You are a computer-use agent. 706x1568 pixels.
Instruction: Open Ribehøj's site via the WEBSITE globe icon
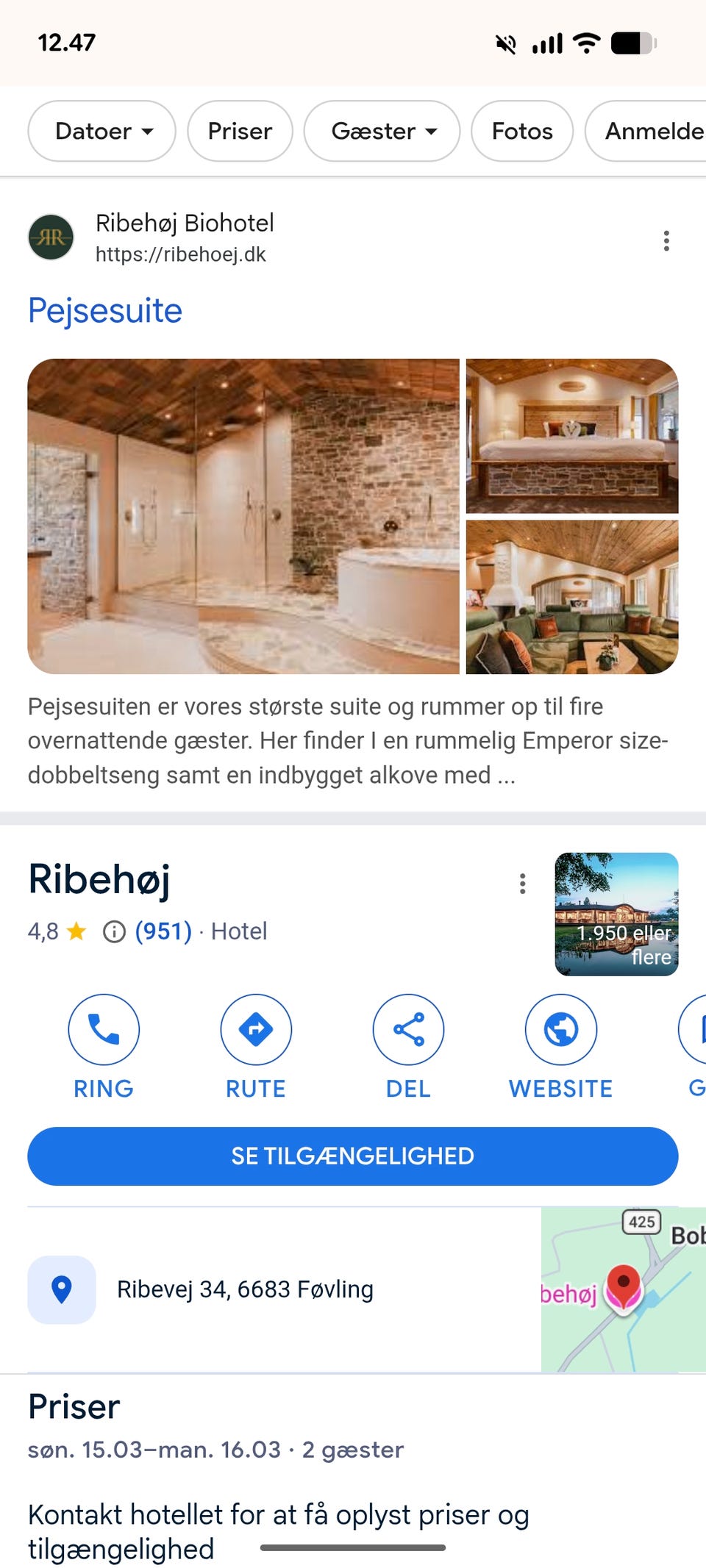(x=560, y=1029)
